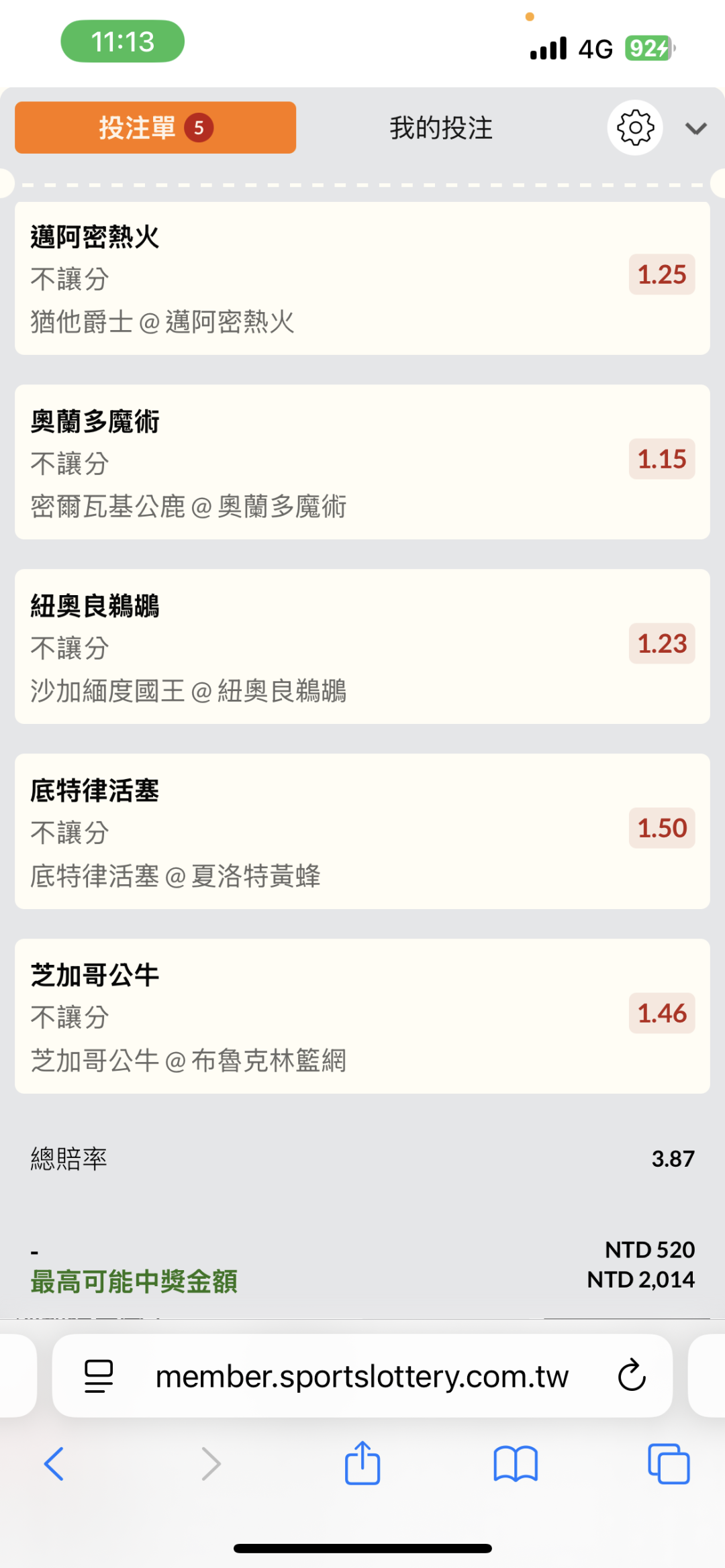Open the page format menu in the address bar
The image size is (725, 1568).
99,1375
